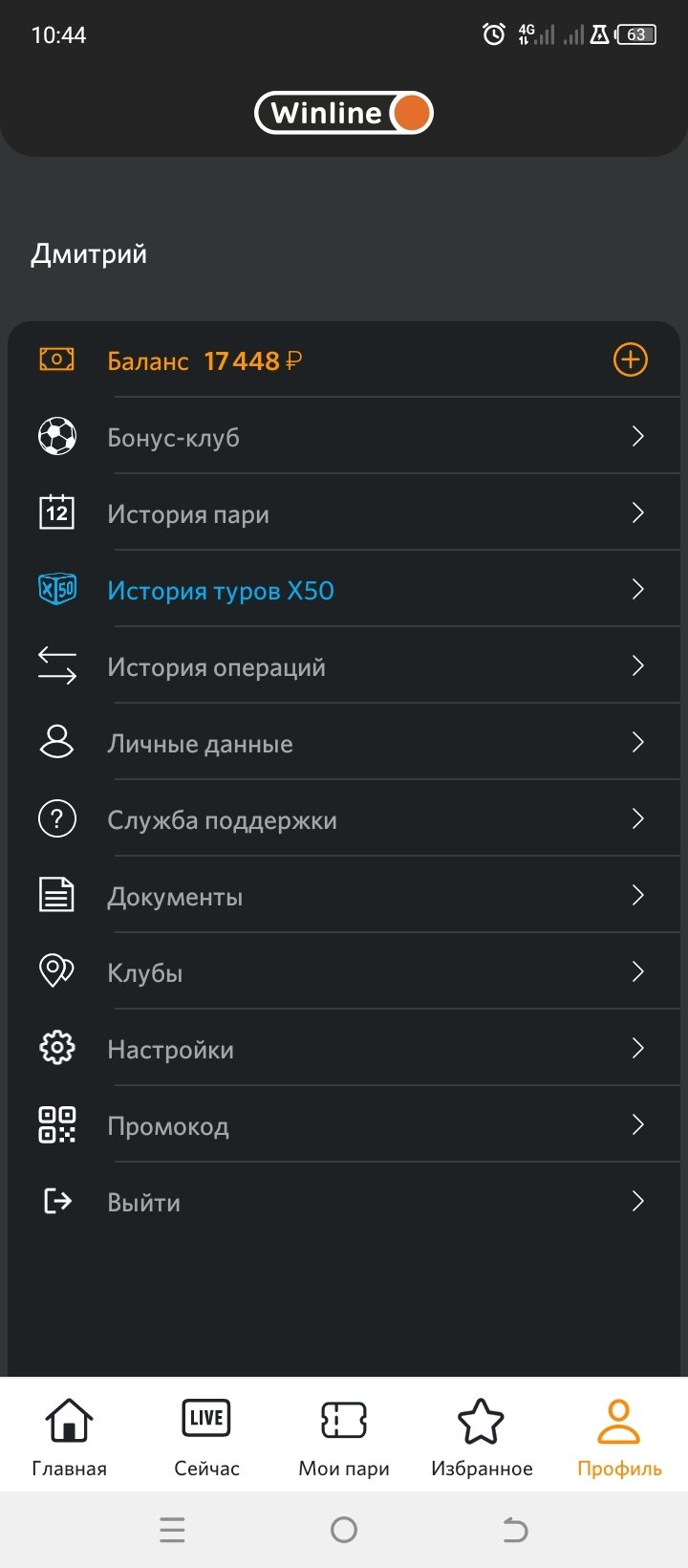Switch to the Главная tab
Viewport: 688px width, 1568px height.
point(69,1436)
